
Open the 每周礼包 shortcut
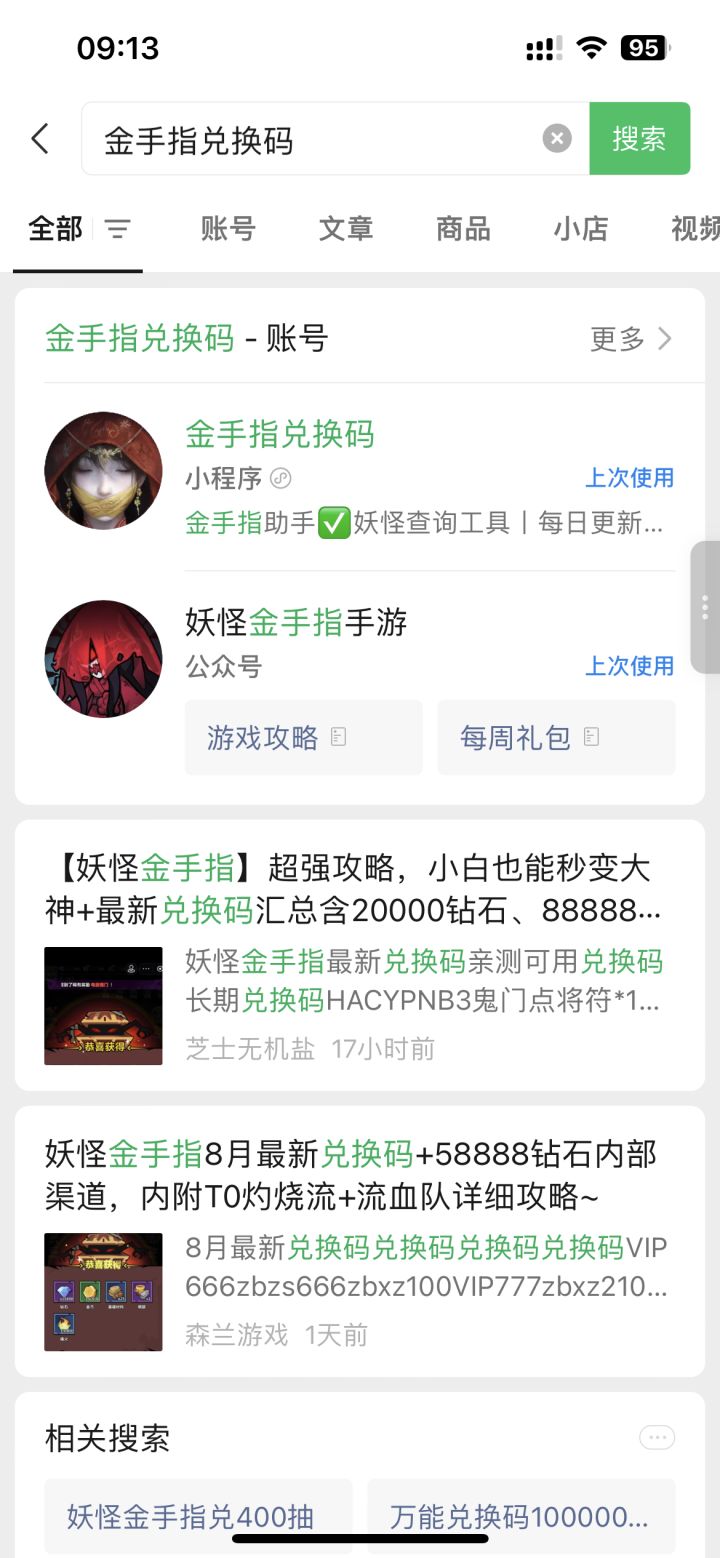pyautogui.click(x=556, y=738)
